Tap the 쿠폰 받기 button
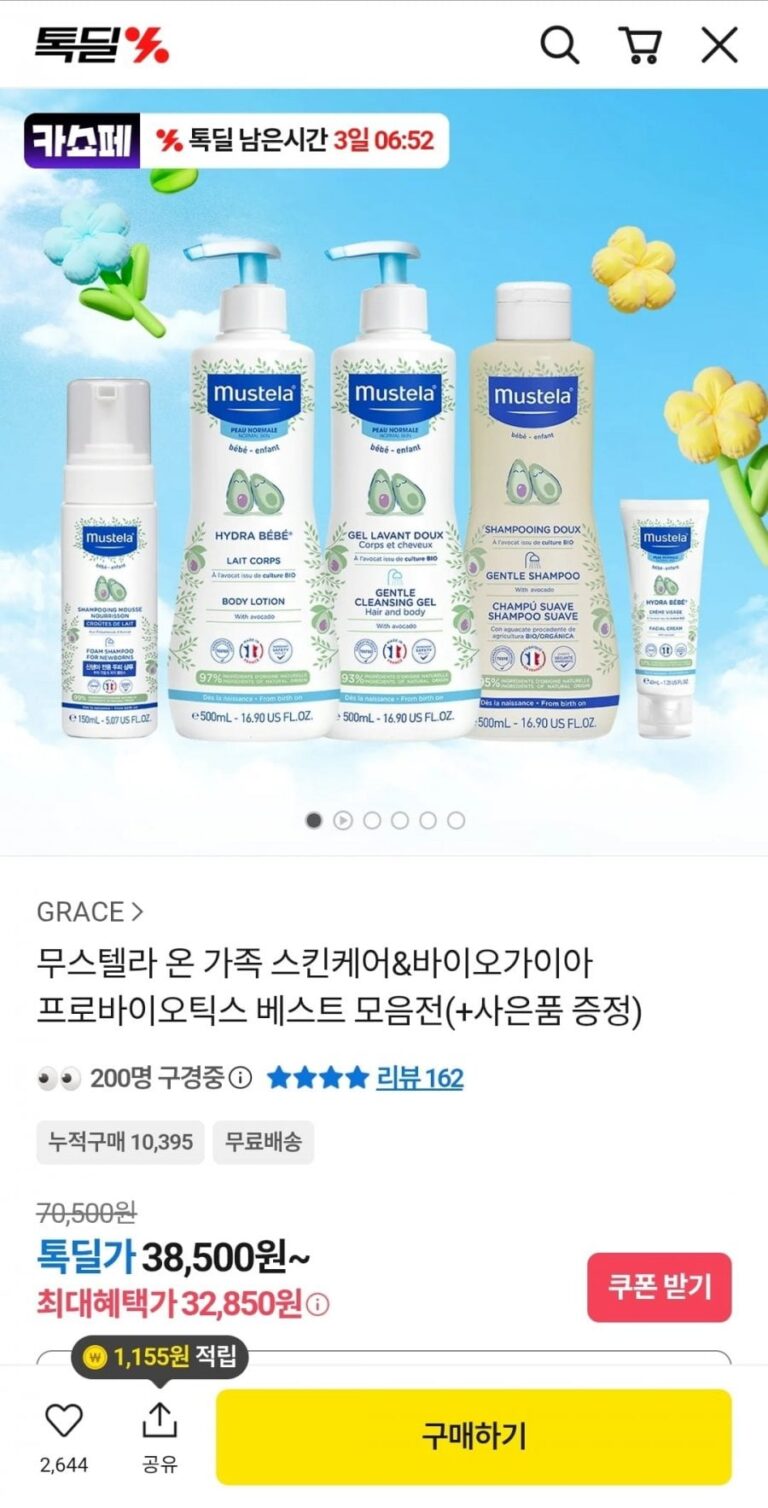Viewport: 768px width, 1508px height. pos(659,1287)
